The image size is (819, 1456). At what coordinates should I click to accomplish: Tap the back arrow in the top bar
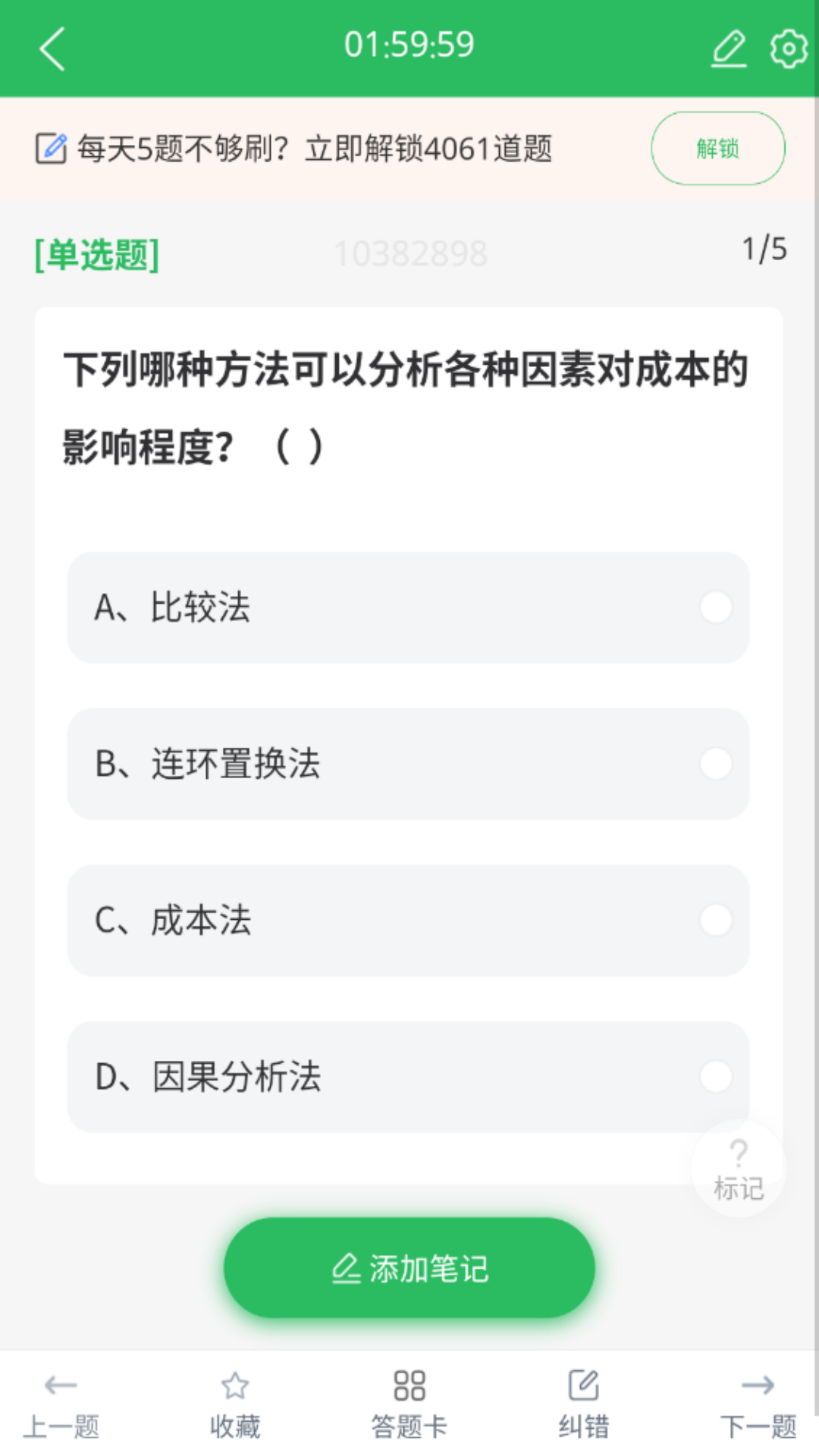coord(52,47)
